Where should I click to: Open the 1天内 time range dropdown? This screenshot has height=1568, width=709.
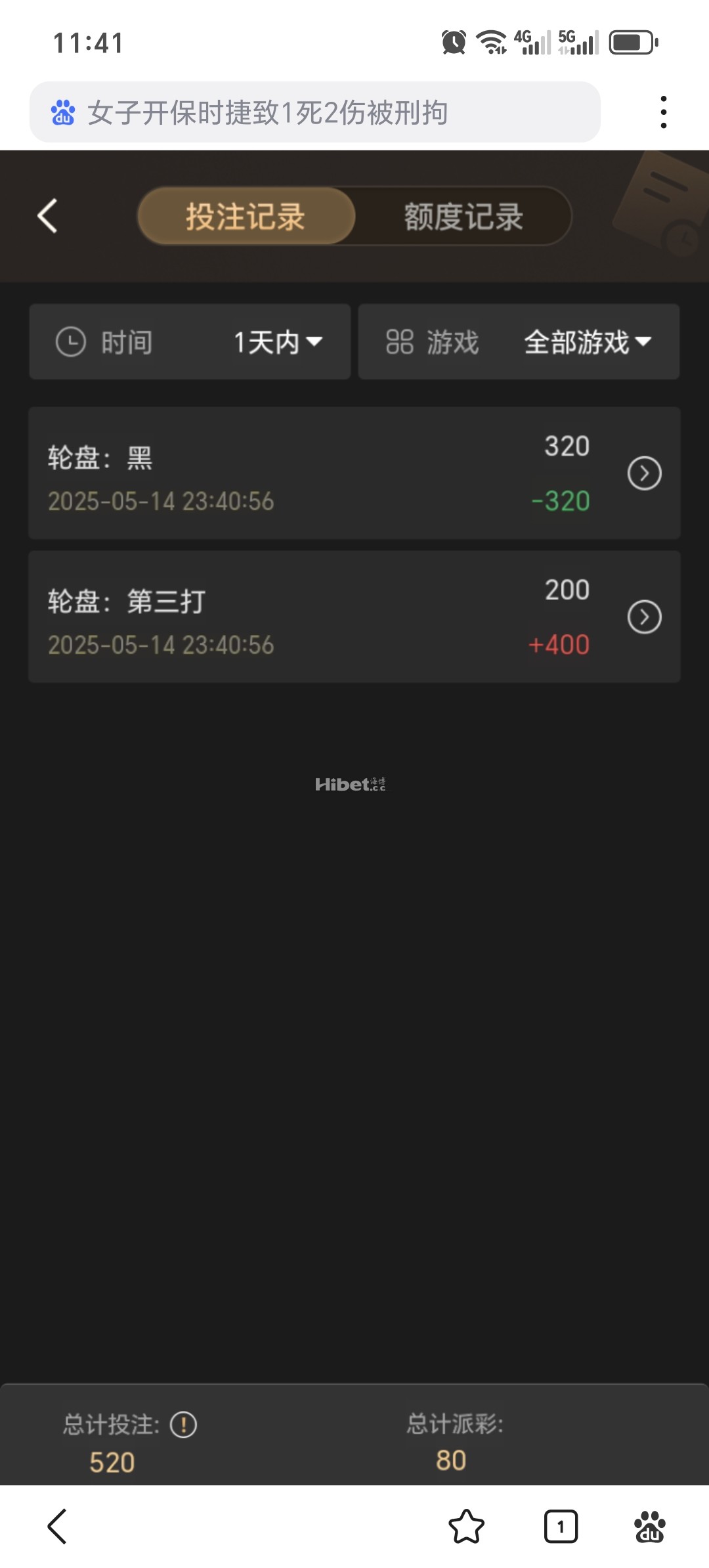pyautogui.click(x=276, y=342)
